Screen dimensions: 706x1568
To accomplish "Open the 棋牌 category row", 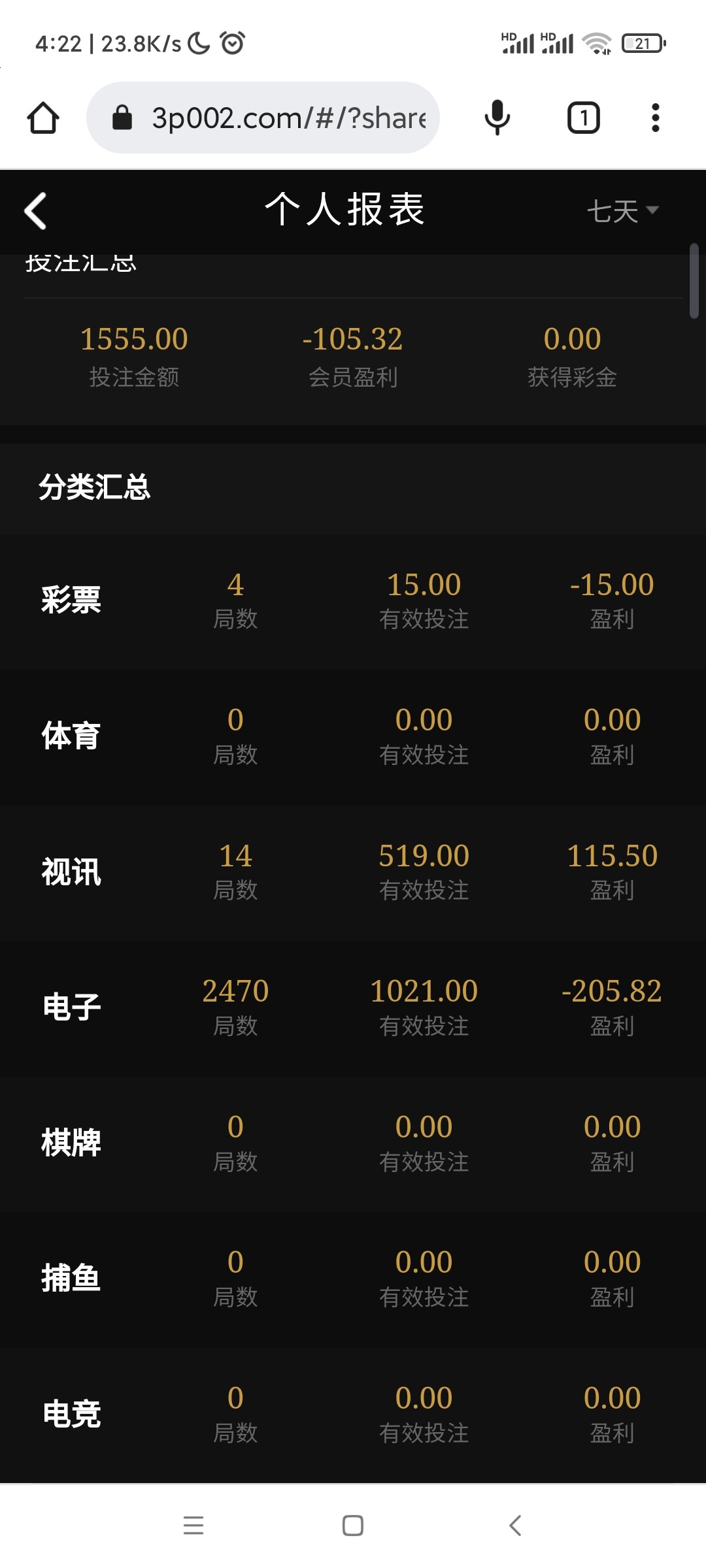I will 353,1143.
